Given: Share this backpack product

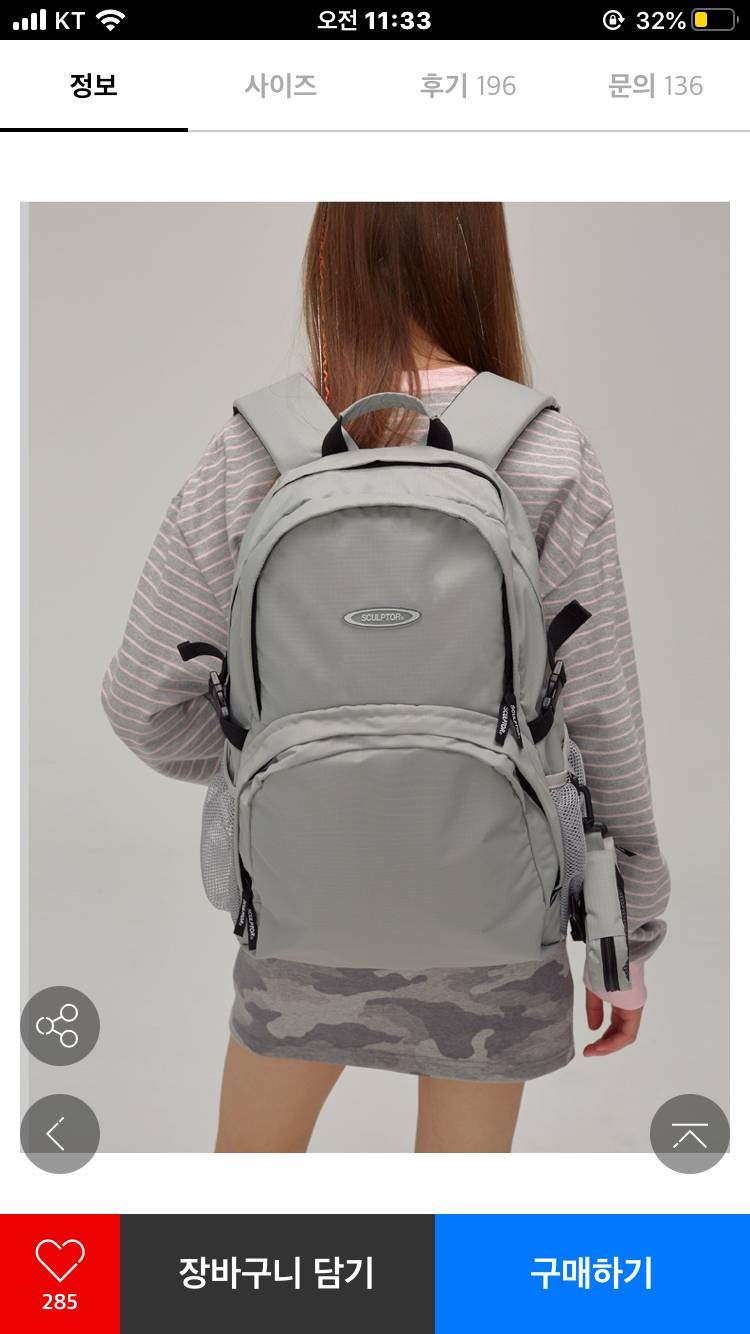Looking at the screenshot, I should 60,1026.
